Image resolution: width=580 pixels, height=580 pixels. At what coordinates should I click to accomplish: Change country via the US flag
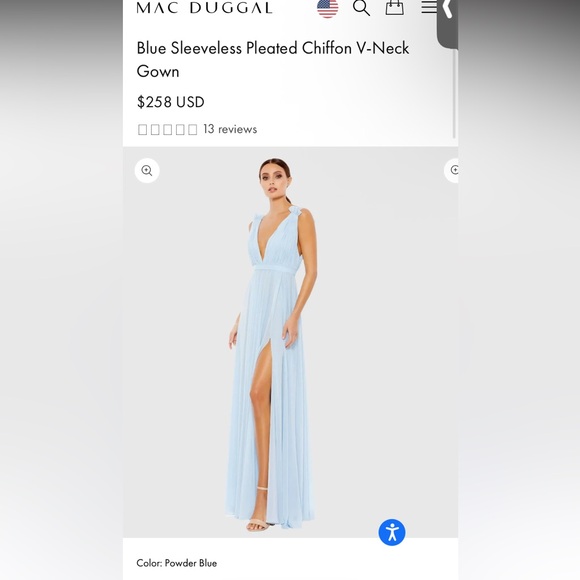[x=328, y=8]
